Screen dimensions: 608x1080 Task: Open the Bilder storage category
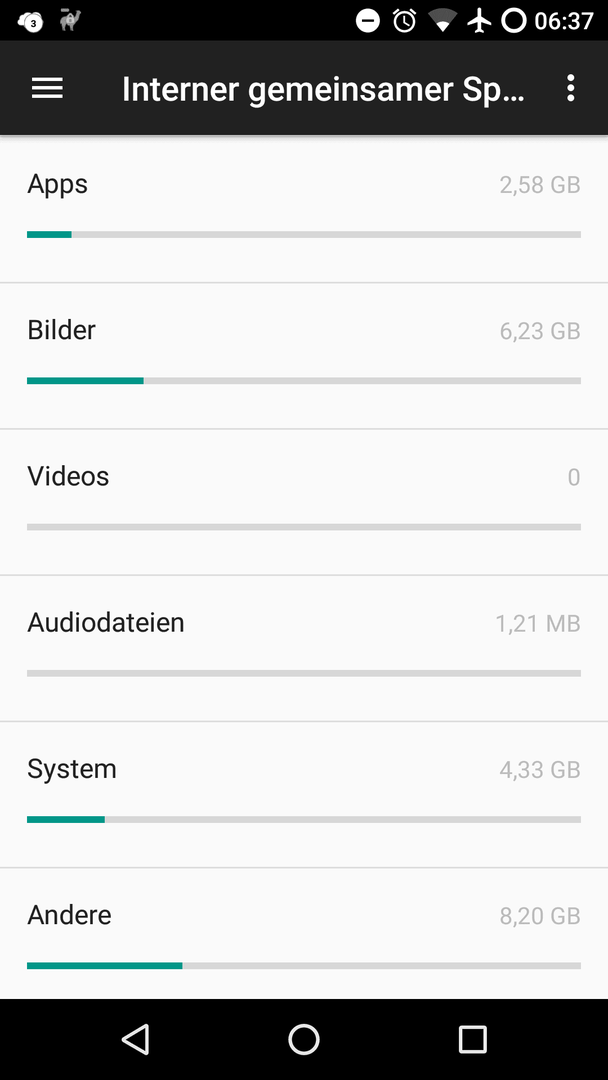[x=304, y=356]
